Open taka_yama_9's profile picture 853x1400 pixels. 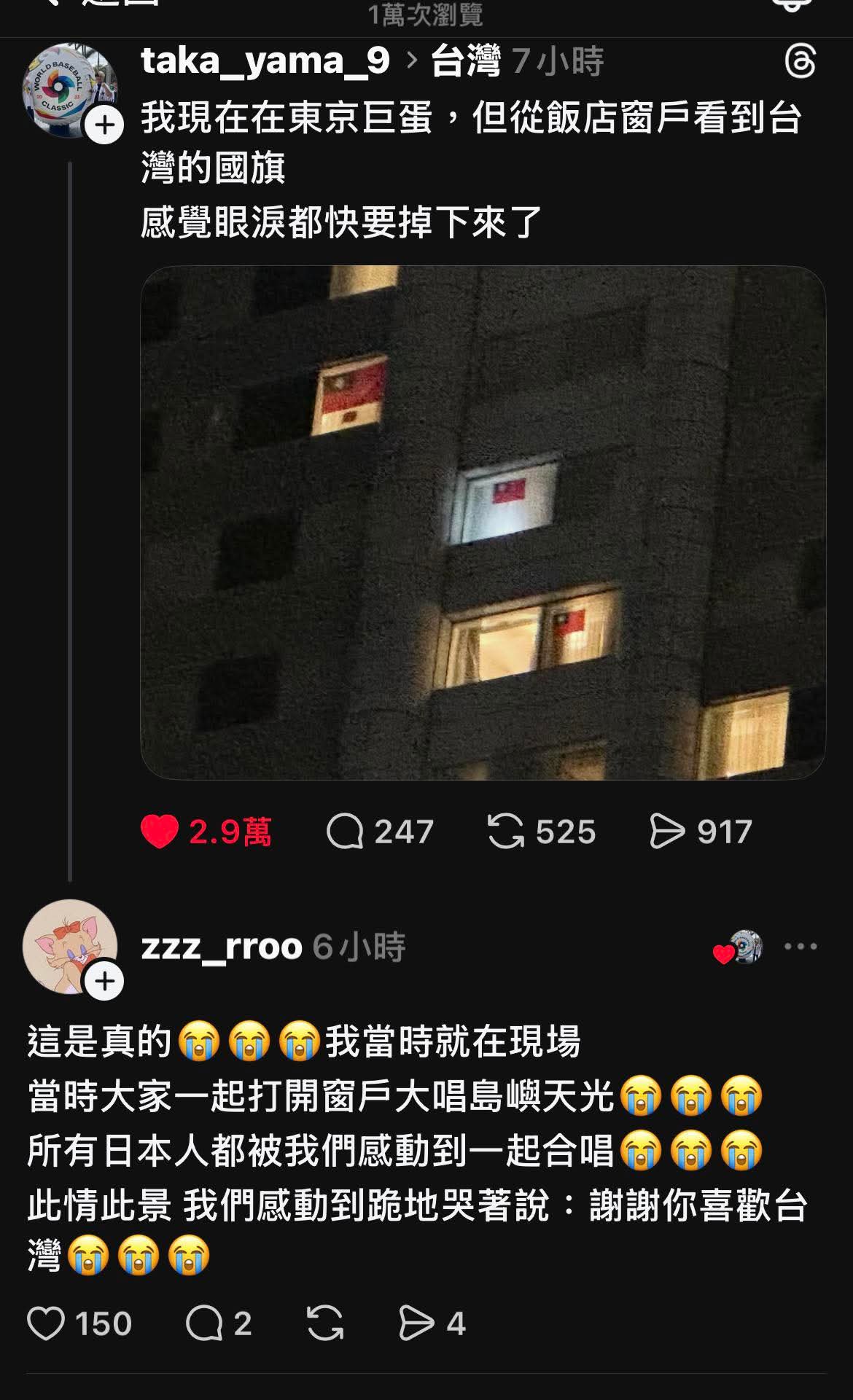coord(68,88)
